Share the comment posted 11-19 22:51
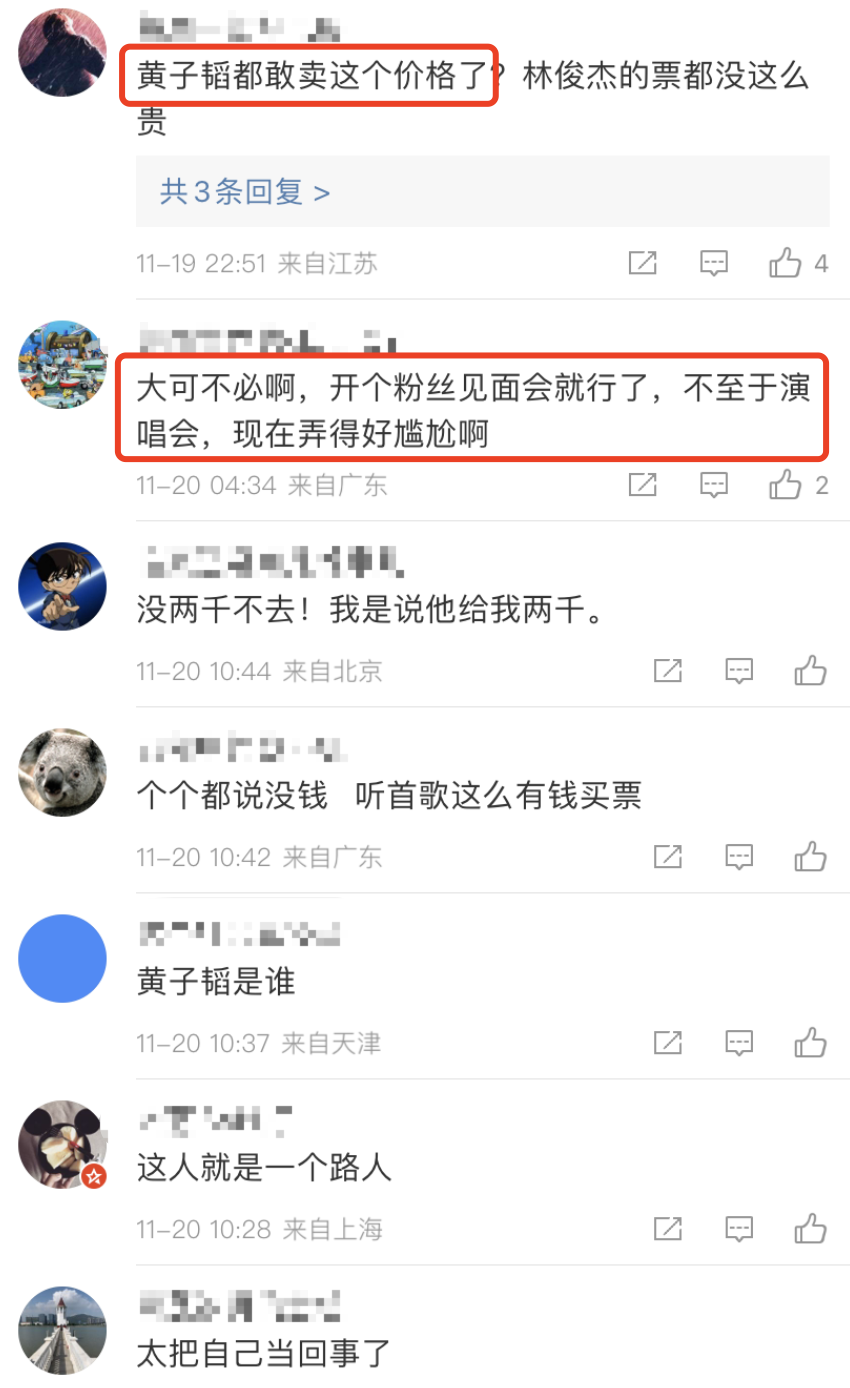850x1388 pixels. (642, 264)
